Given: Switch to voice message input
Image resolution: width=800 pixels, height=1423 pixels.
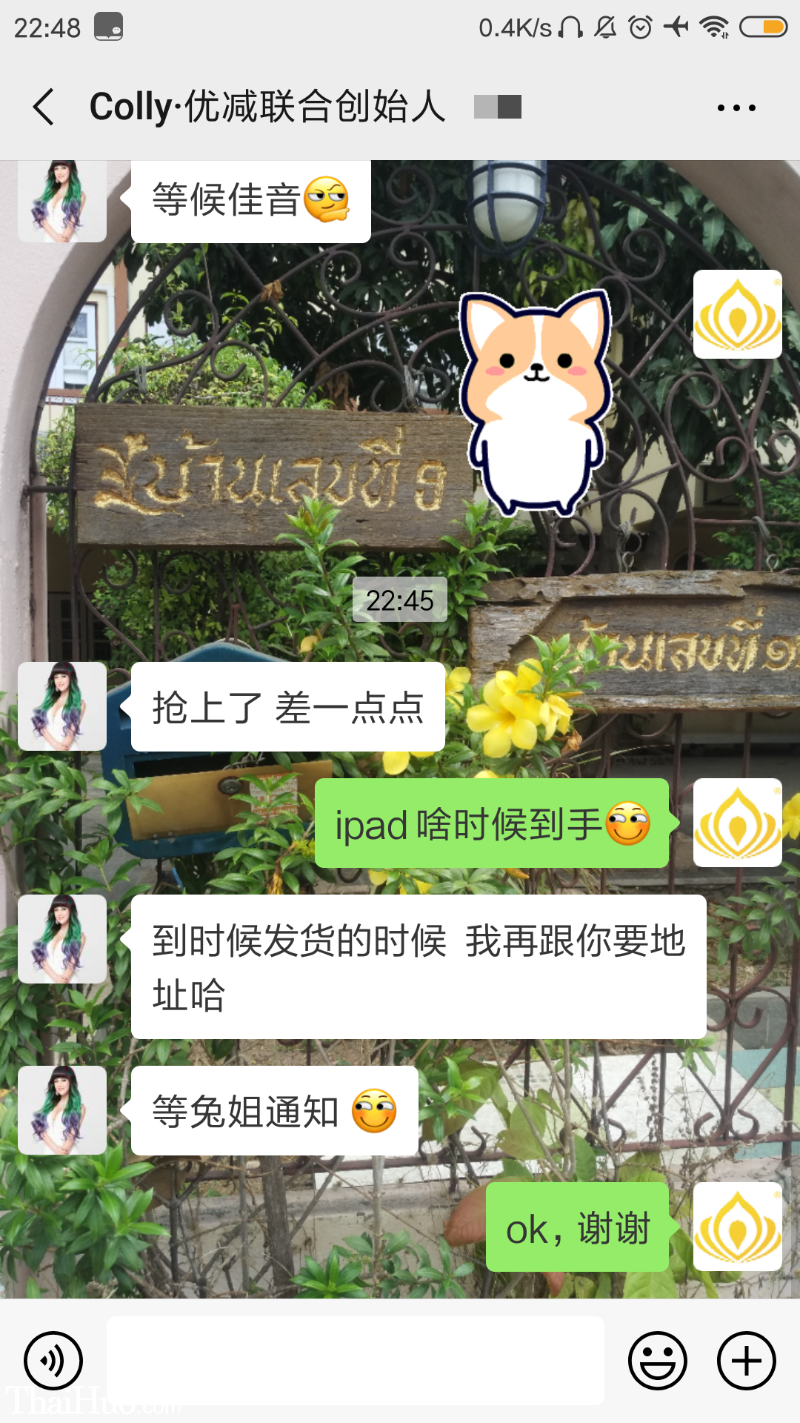Looking at the screenshot, I should pos(53,1360).
